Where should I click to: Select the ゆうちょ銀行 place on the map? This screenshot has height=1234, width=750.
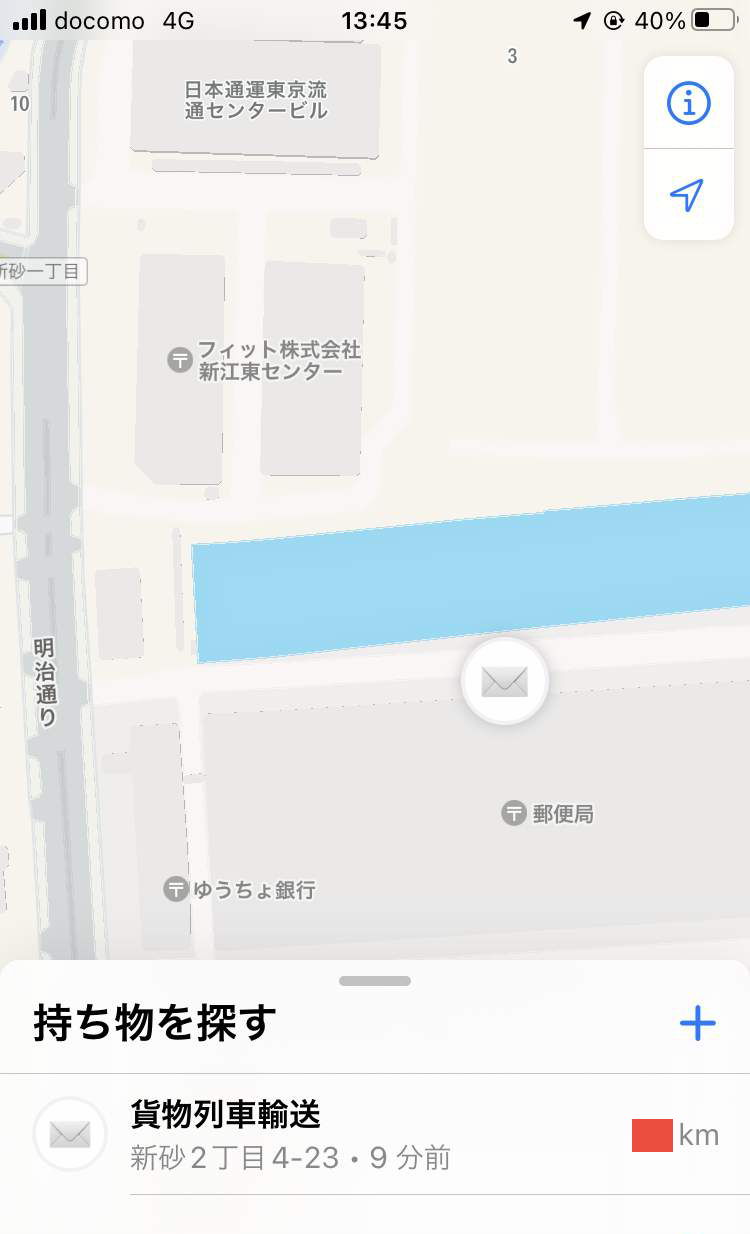click(240, 889)
